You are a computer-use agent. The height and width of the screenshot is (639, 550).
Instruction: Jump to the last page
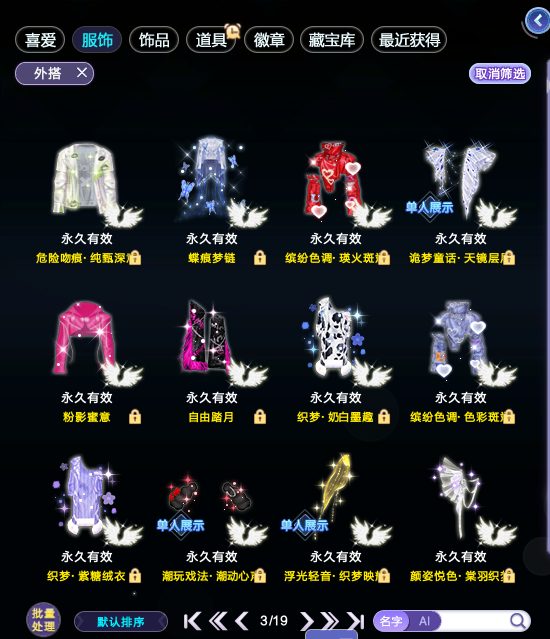click(356, 621)
